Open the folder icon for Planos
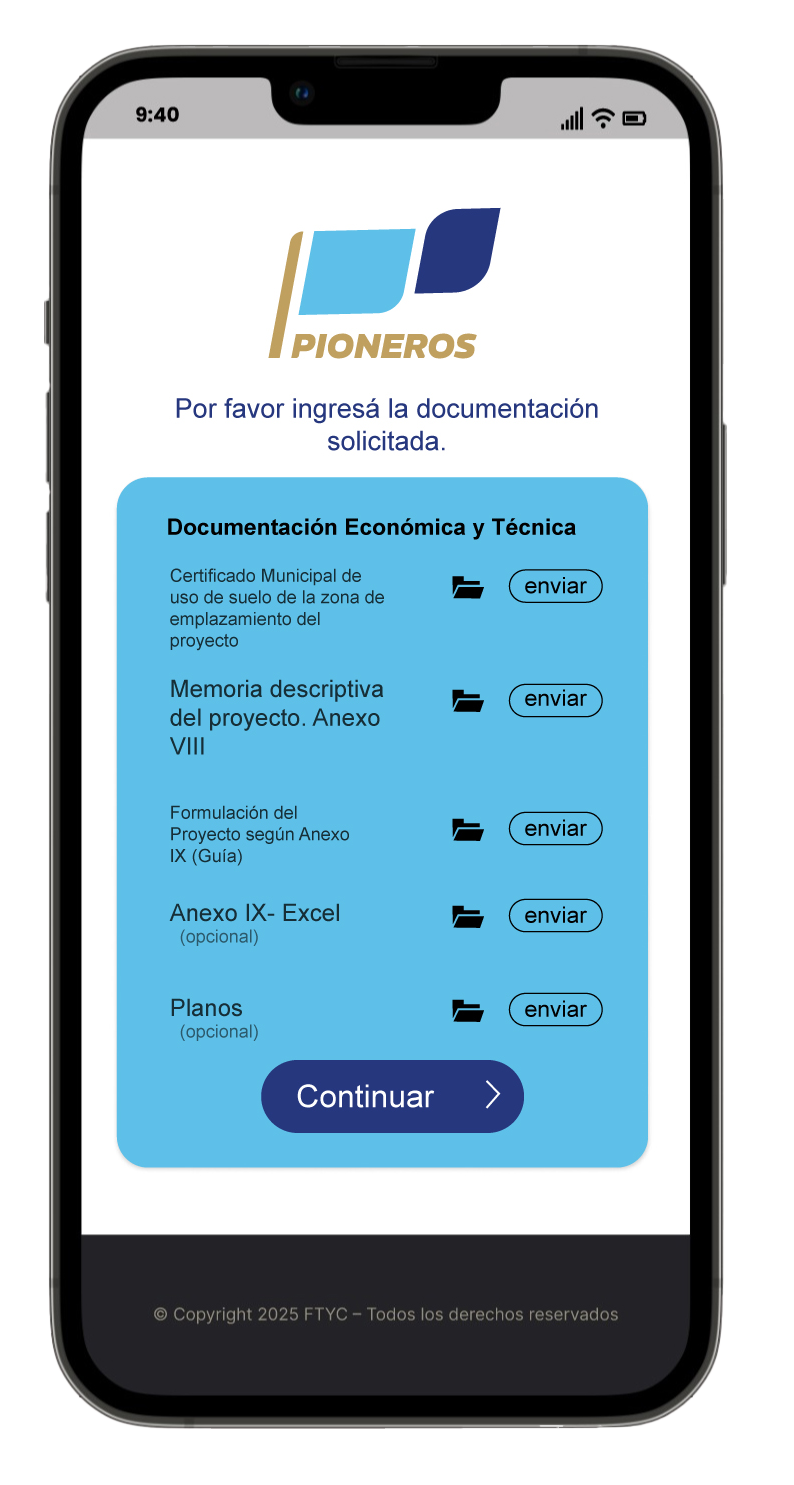This screenshot has height=1485, width=794. pos(467,1010)
